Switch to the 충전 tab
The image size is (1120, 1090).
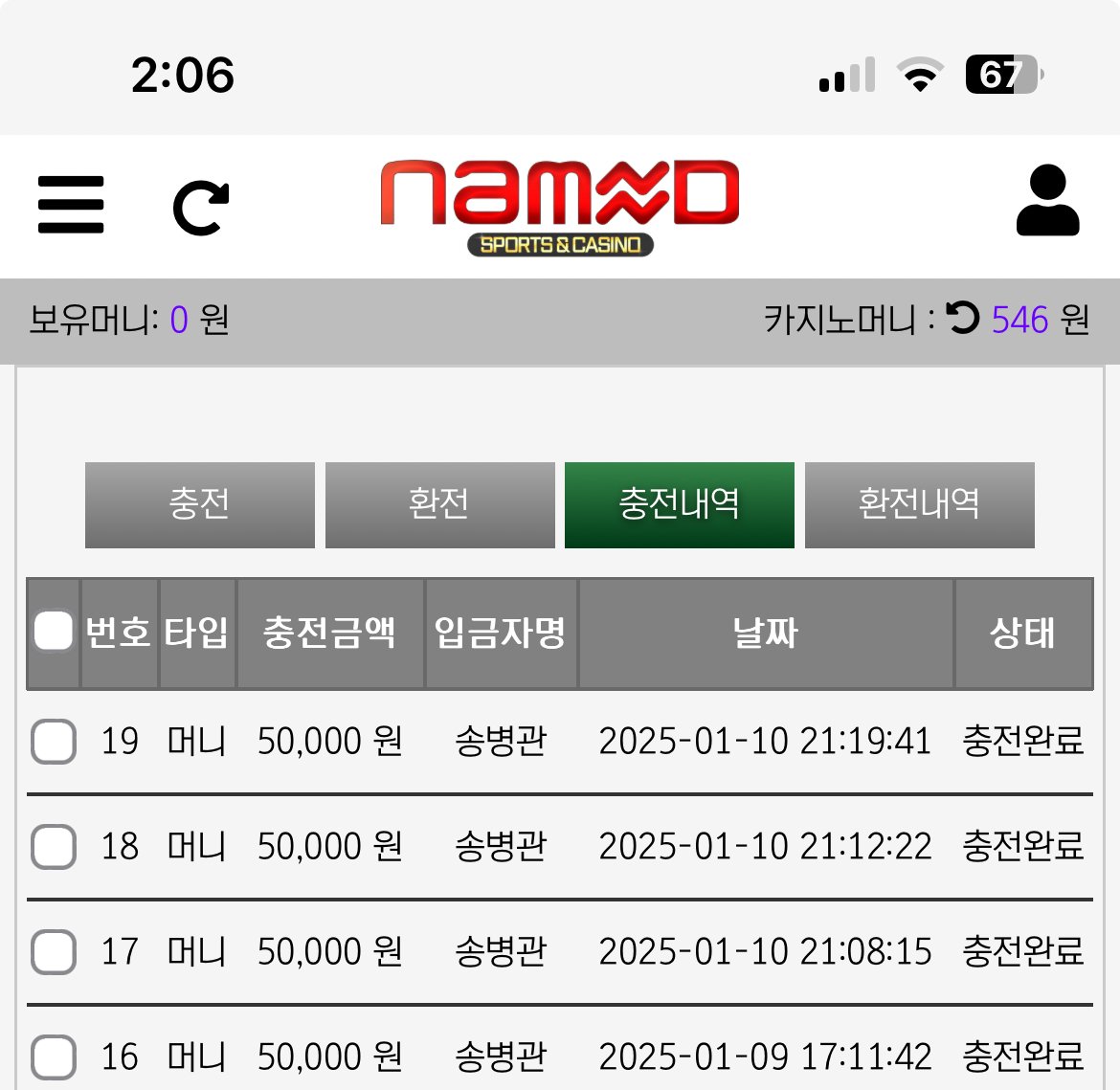pyautogui.click(x=199, y=504)
